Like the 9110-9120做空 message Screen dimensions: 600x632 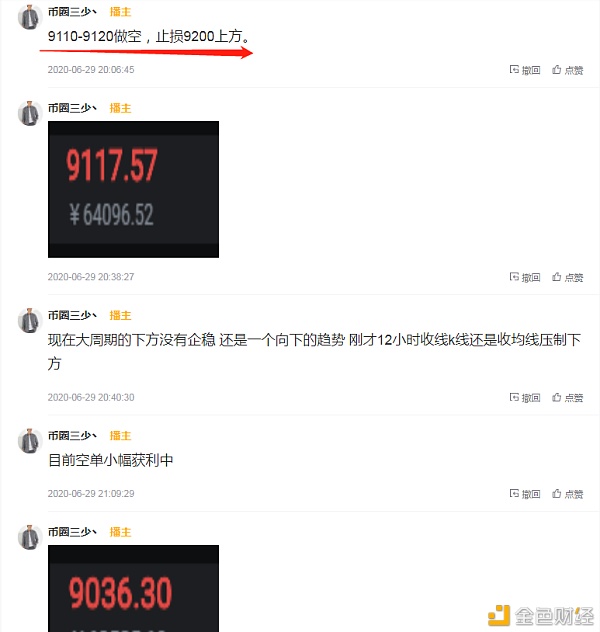(567, 70)
